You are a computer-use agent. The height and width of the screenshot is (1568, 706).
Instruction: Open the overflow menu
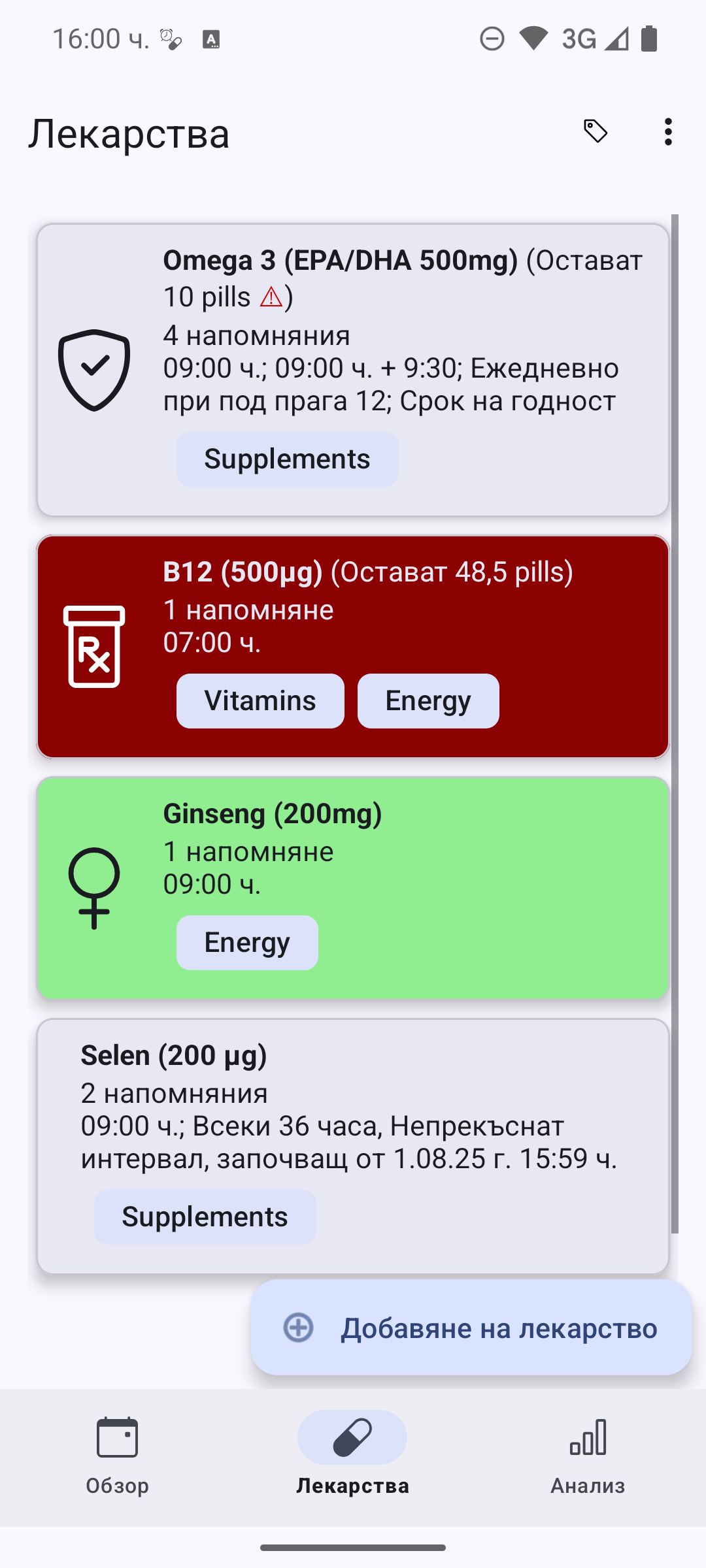[667, 132]
